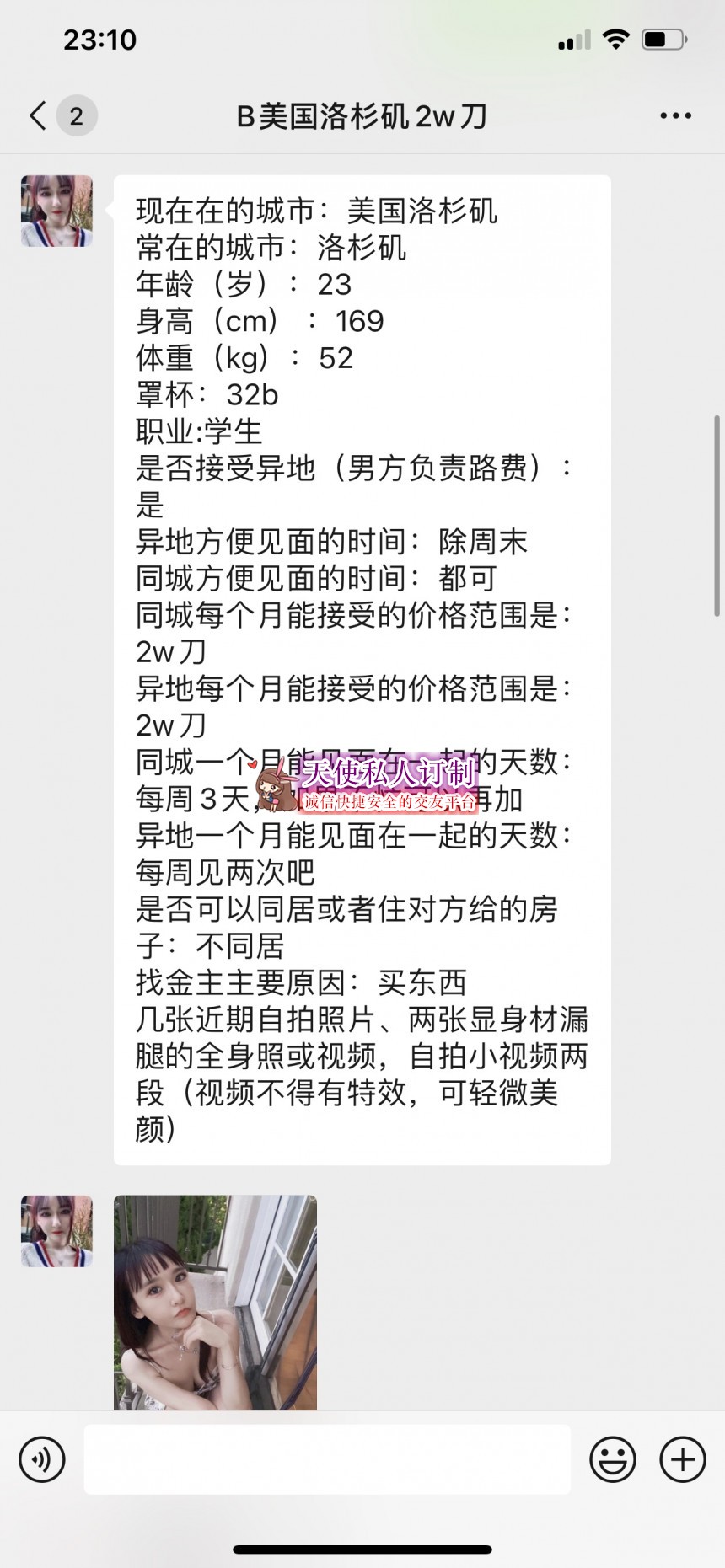The width and height of the screenshot is (725, 1568).
Task: View the photo message full screen
Action: click(215, 1302)
